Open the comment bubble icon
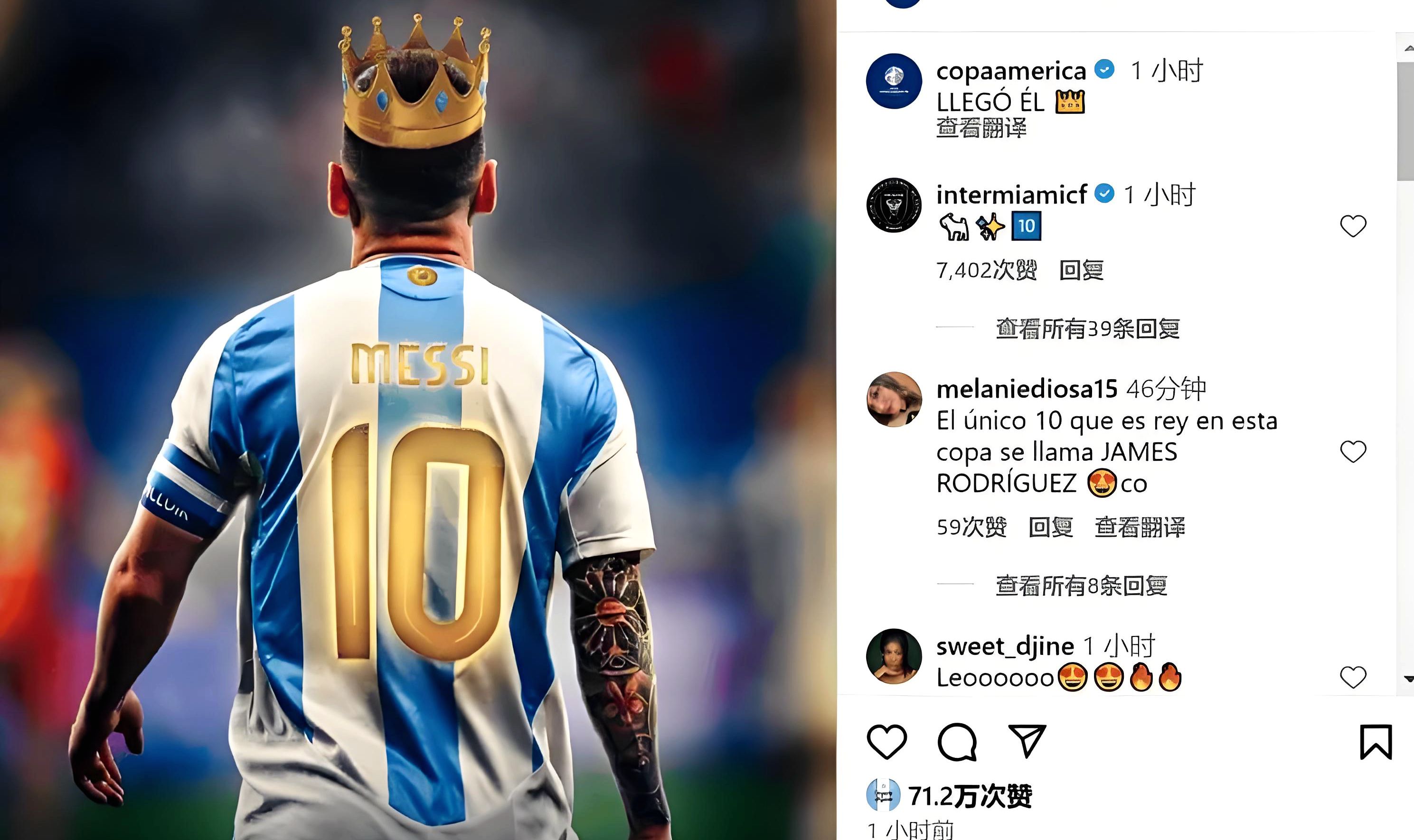 click(x=957, y=741)
